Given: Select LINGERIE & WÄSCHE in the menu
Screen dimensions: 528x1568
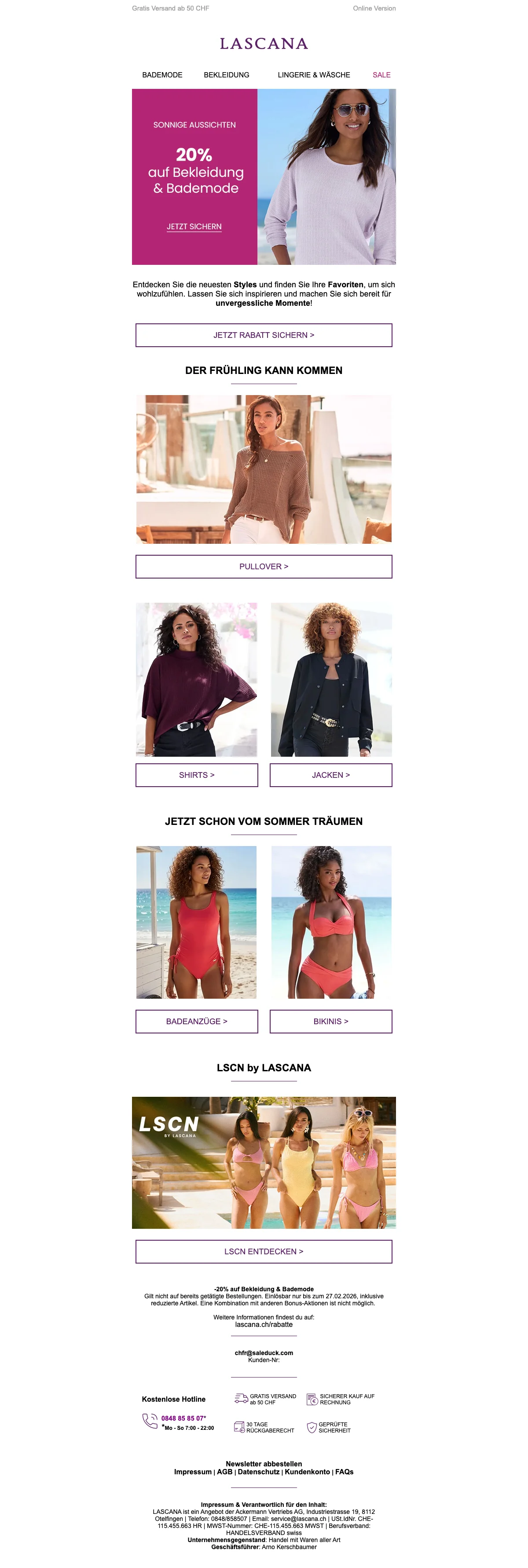Looking at the screenshot, I should 314,75.
